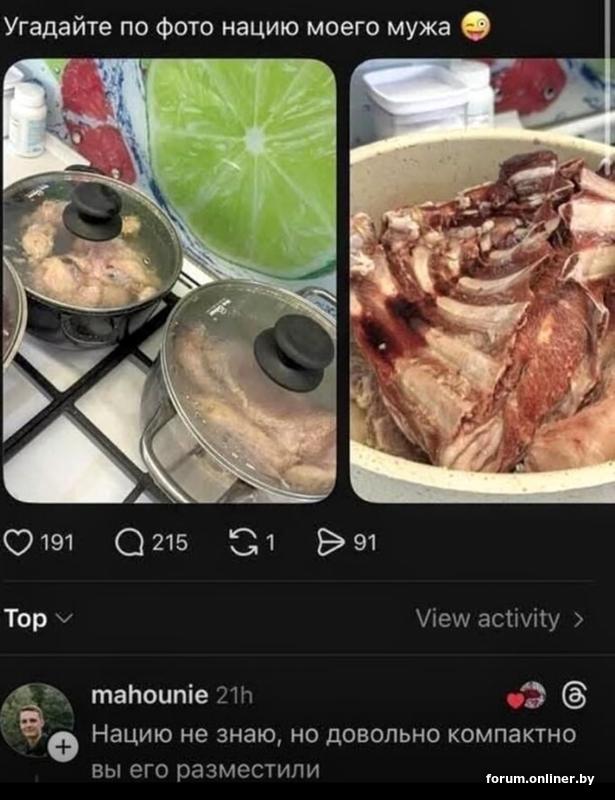Open mahounie's profile from the username
The width and height of the screenshot is (615, 800).
pyautogui.click(x=149, y=695)
